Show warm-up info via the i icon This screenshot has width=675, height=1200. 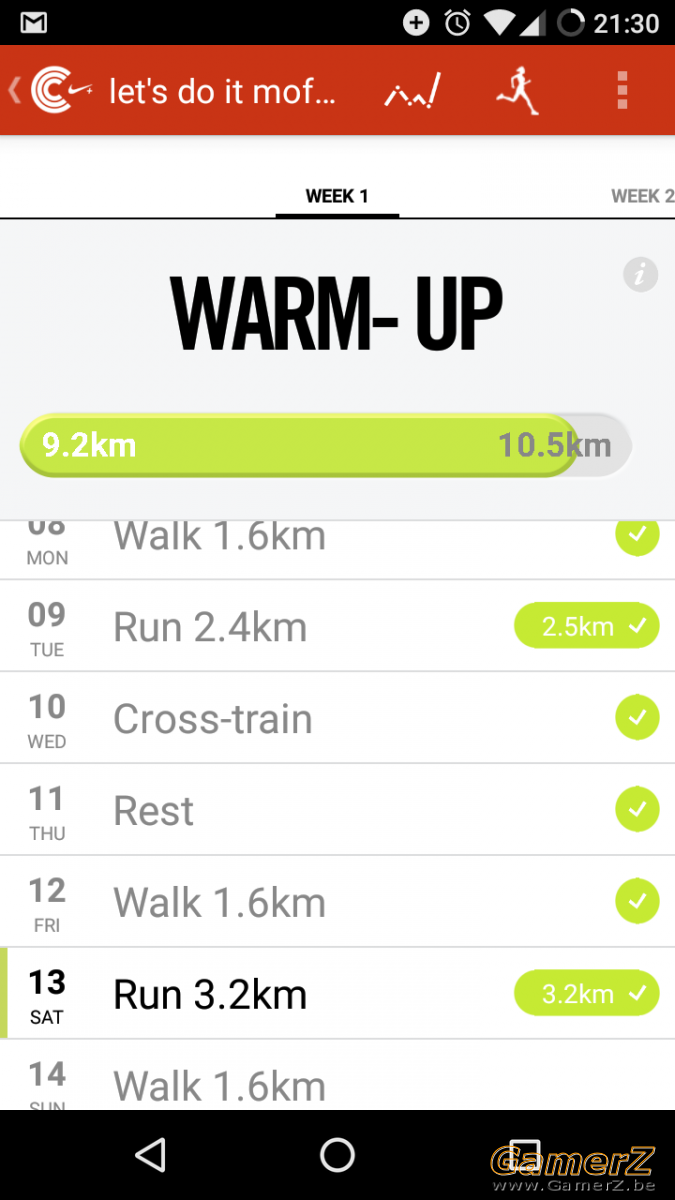pos(641,274)
